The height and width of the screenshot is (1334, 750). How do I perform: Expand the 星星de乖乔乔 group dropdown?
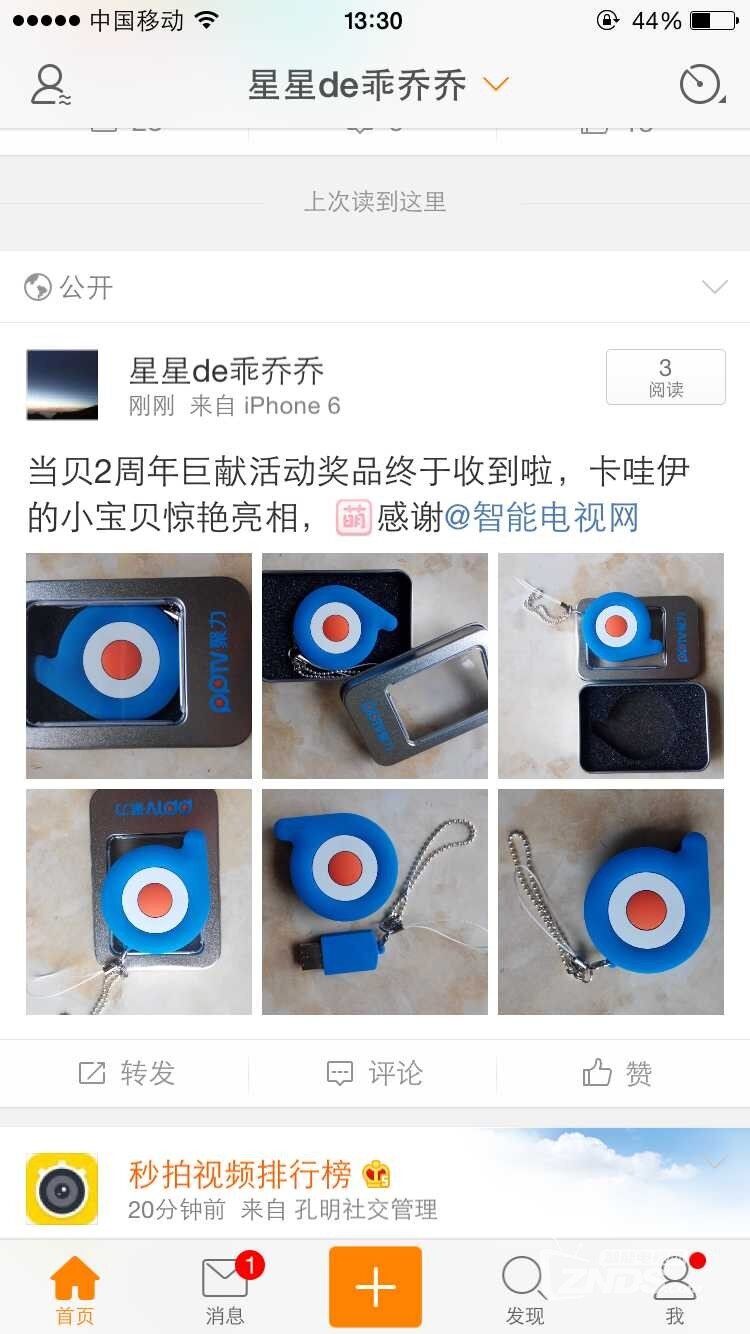[496, 85]
